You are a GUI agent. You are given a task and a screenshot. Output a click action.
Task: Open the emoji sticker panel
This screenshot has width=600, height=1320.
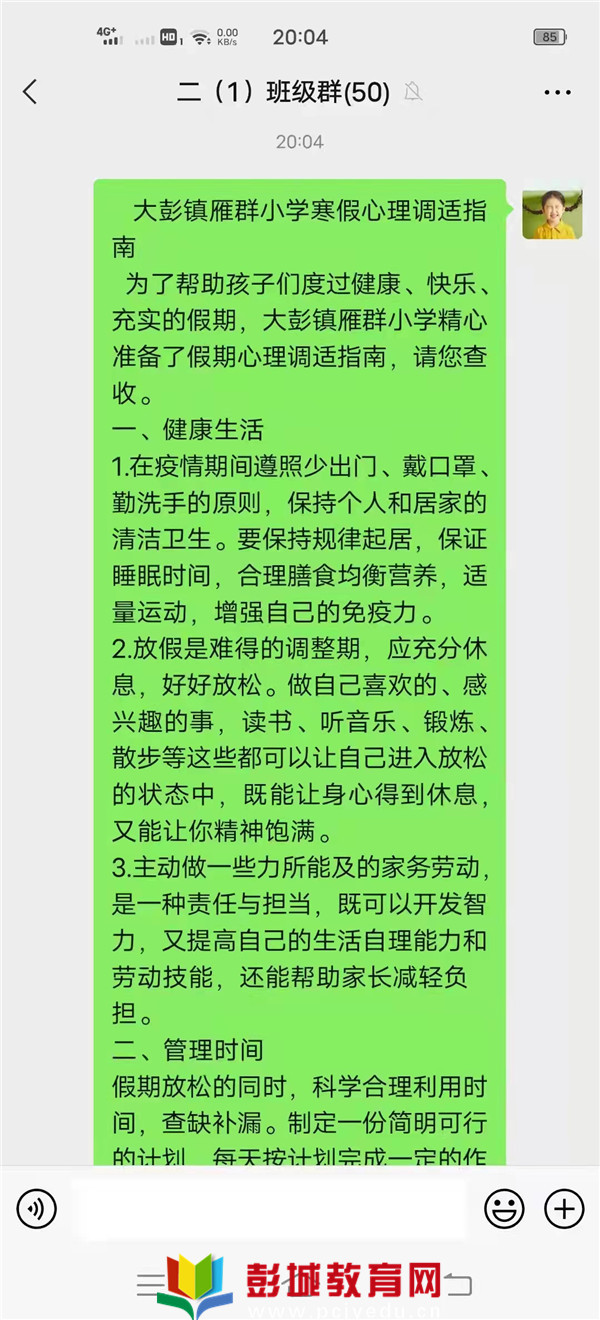504,1209
